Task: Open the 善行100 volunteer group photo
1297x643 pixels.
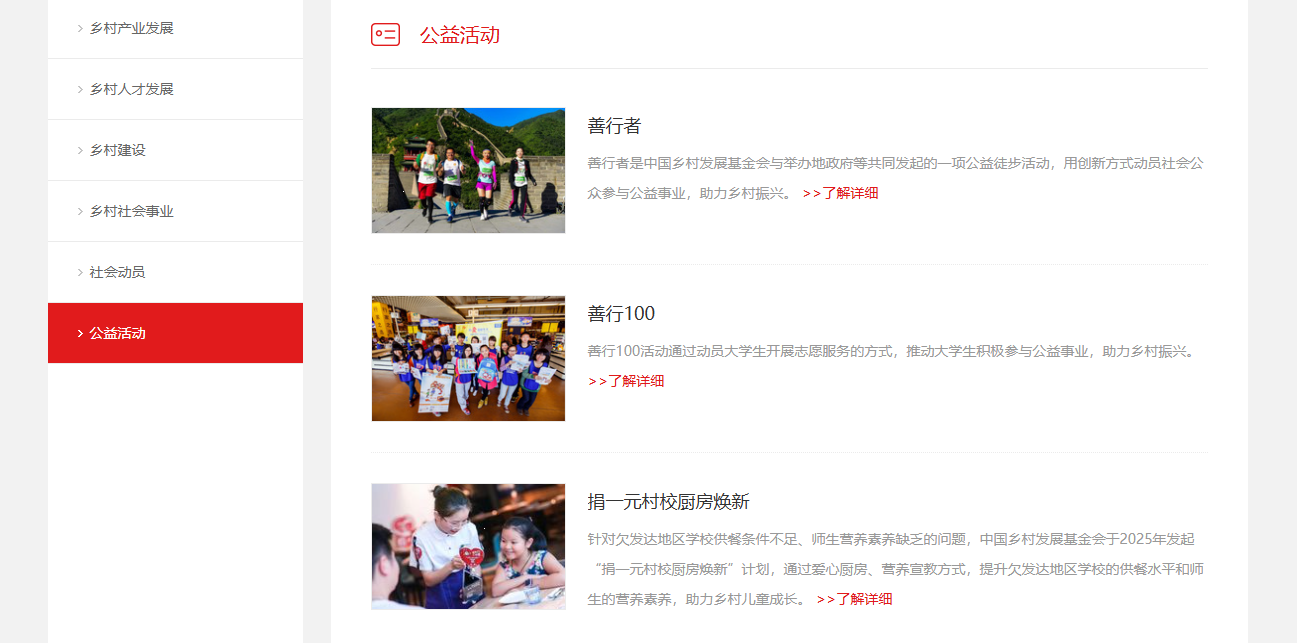Action: tap(468, 358)
